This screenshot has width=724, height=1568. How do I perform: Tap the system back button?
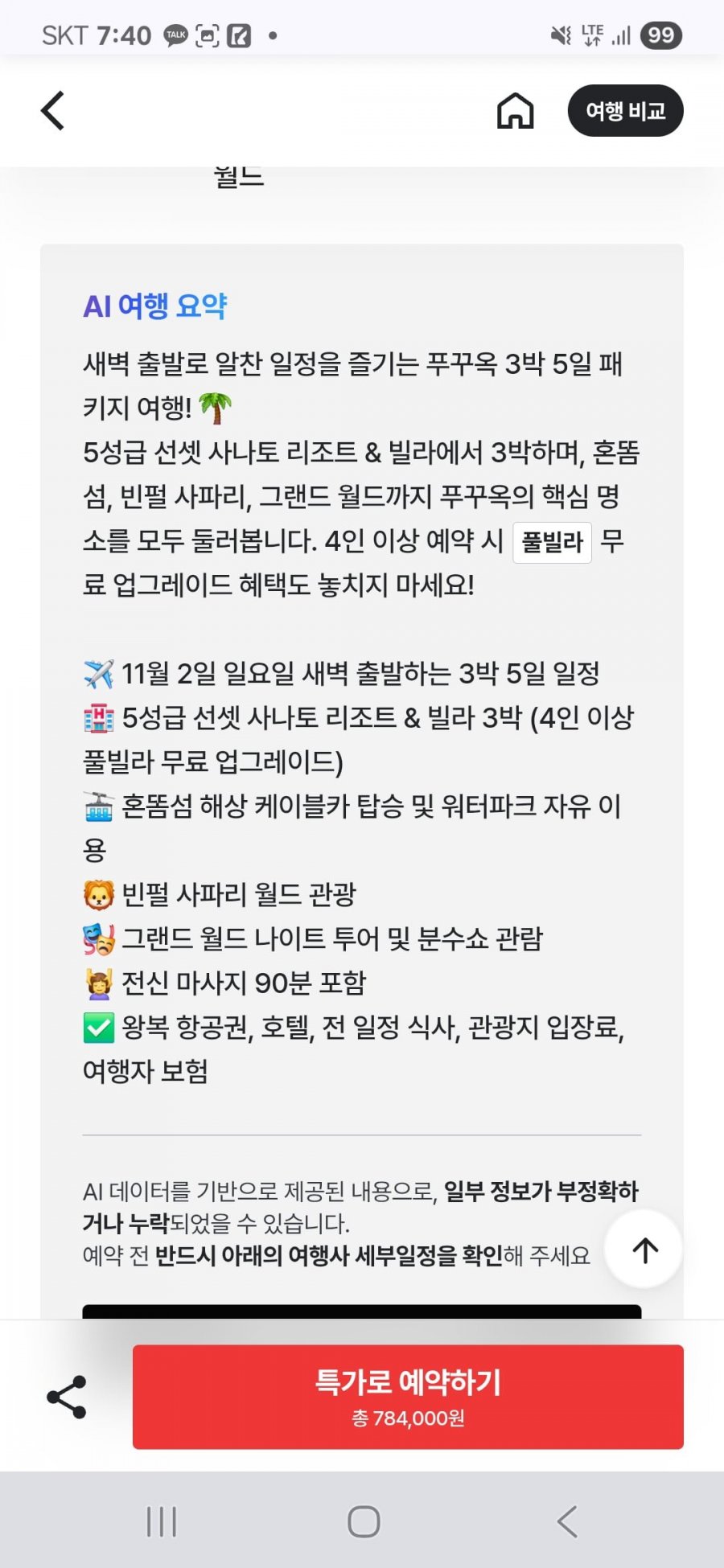coord(567,1521)
